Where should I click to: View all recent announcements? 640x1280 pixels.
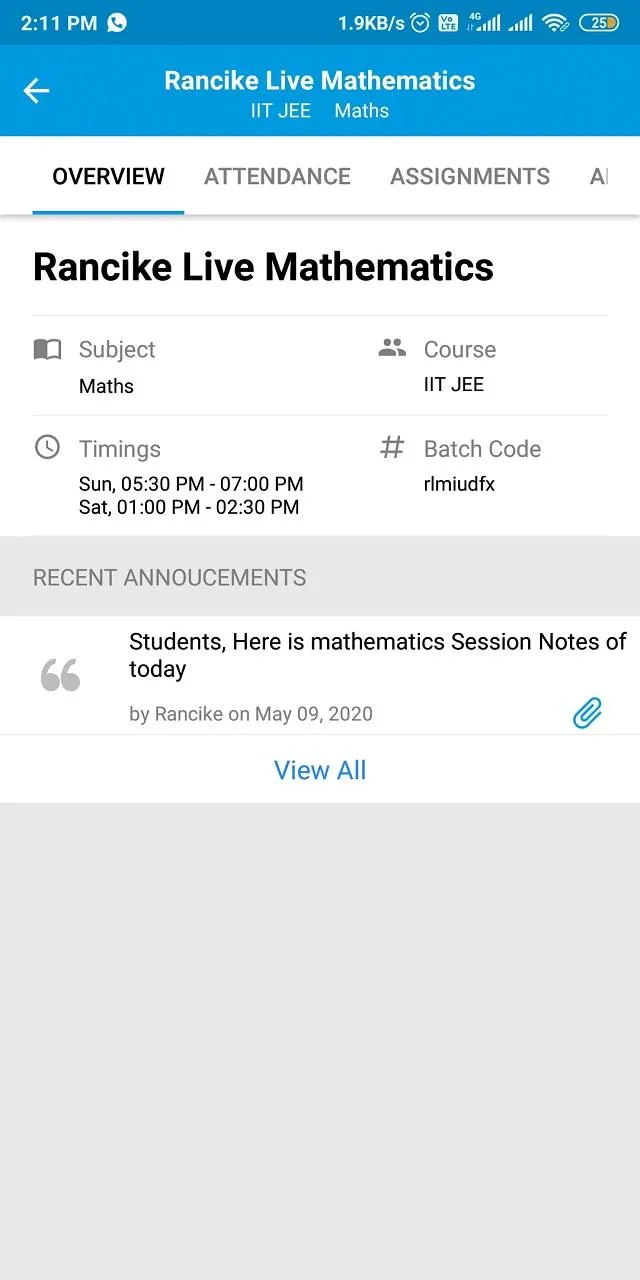click(x=320, y=770)
